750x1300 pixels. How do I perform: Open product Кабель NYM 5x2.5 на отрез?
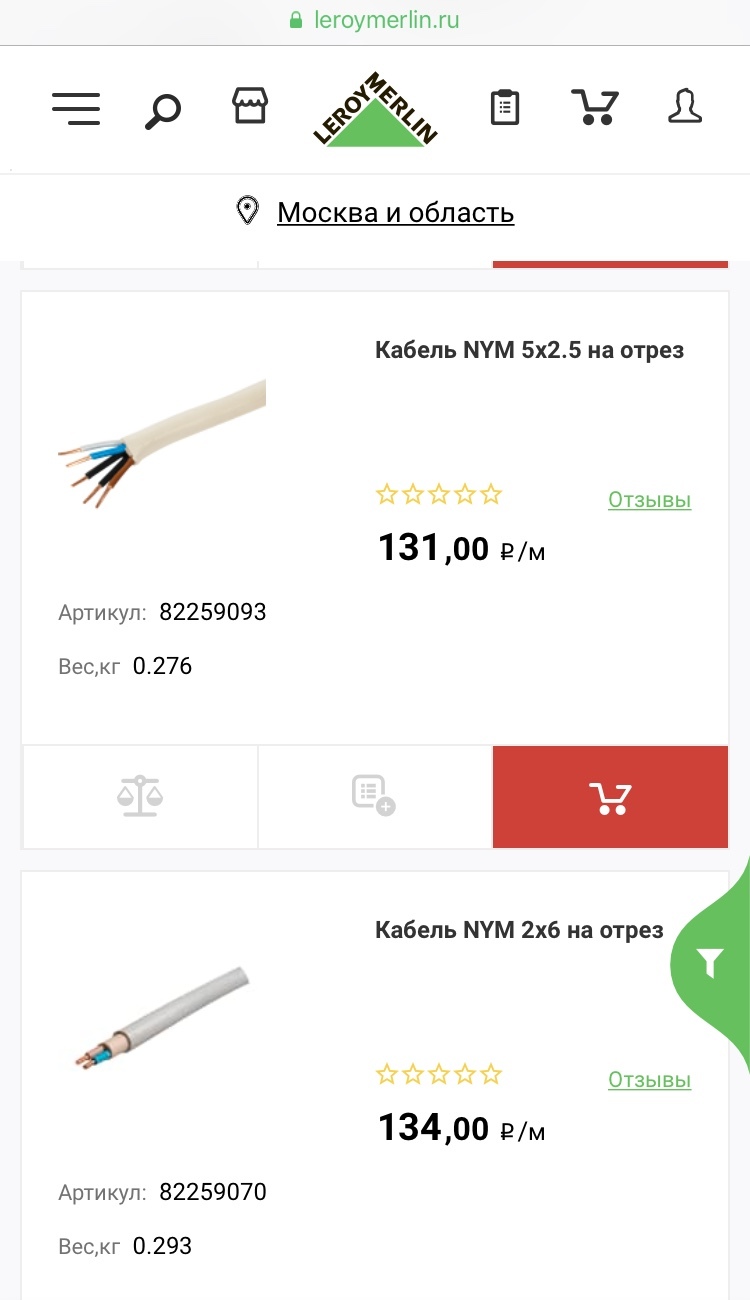point(529,350)
